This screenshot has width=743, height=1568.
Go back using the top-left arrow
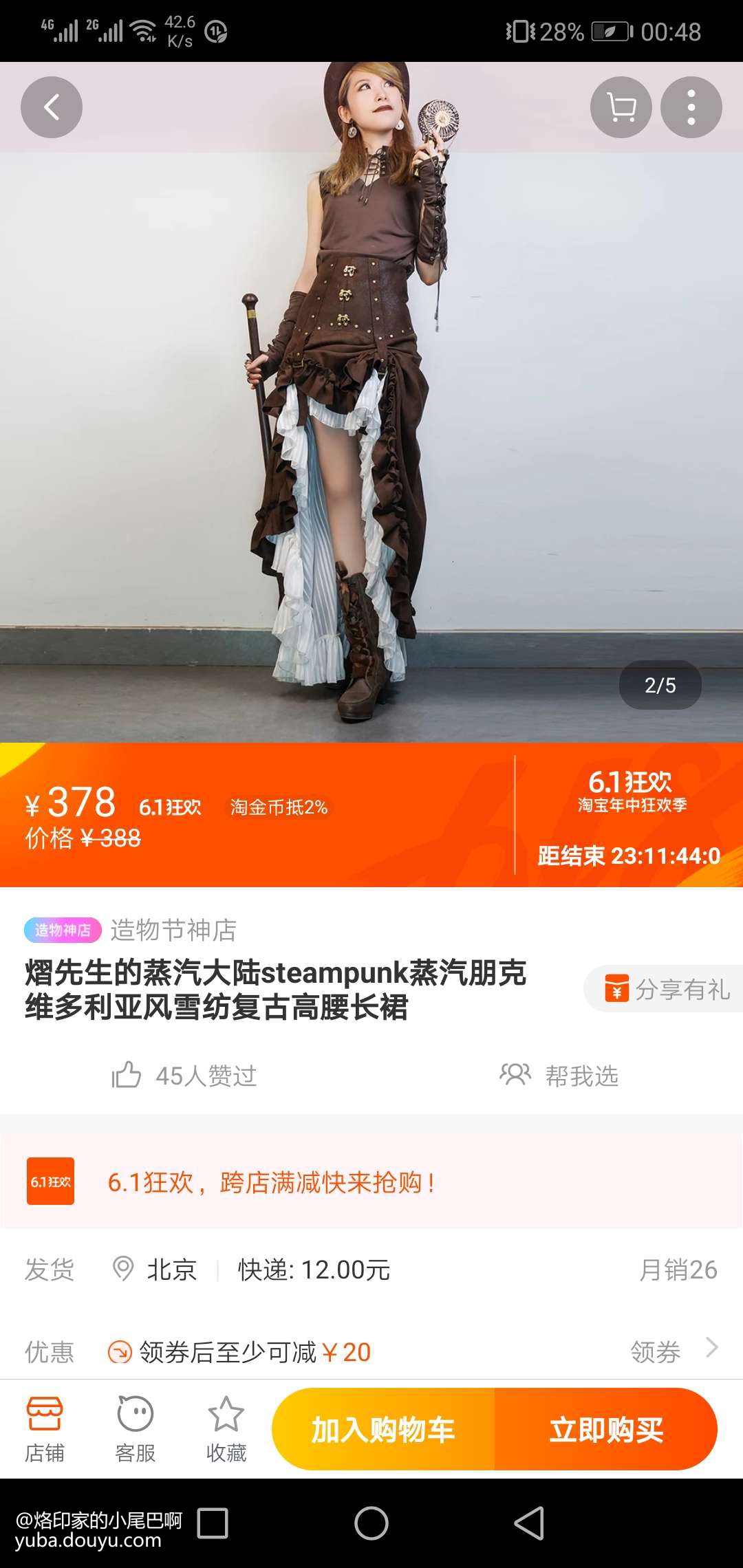[x=52, y=107]
